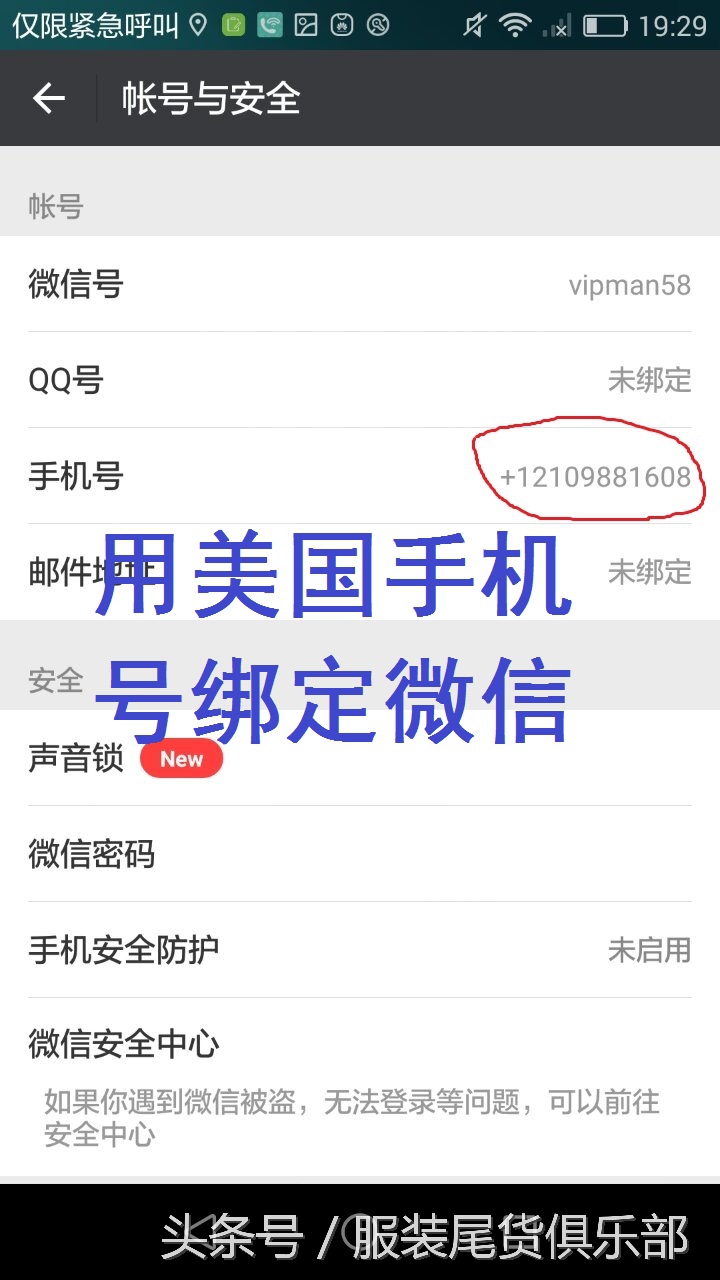Tap the location pin icon in status bar
This screenshot has width=720, height=1280.
pos(198,23)
